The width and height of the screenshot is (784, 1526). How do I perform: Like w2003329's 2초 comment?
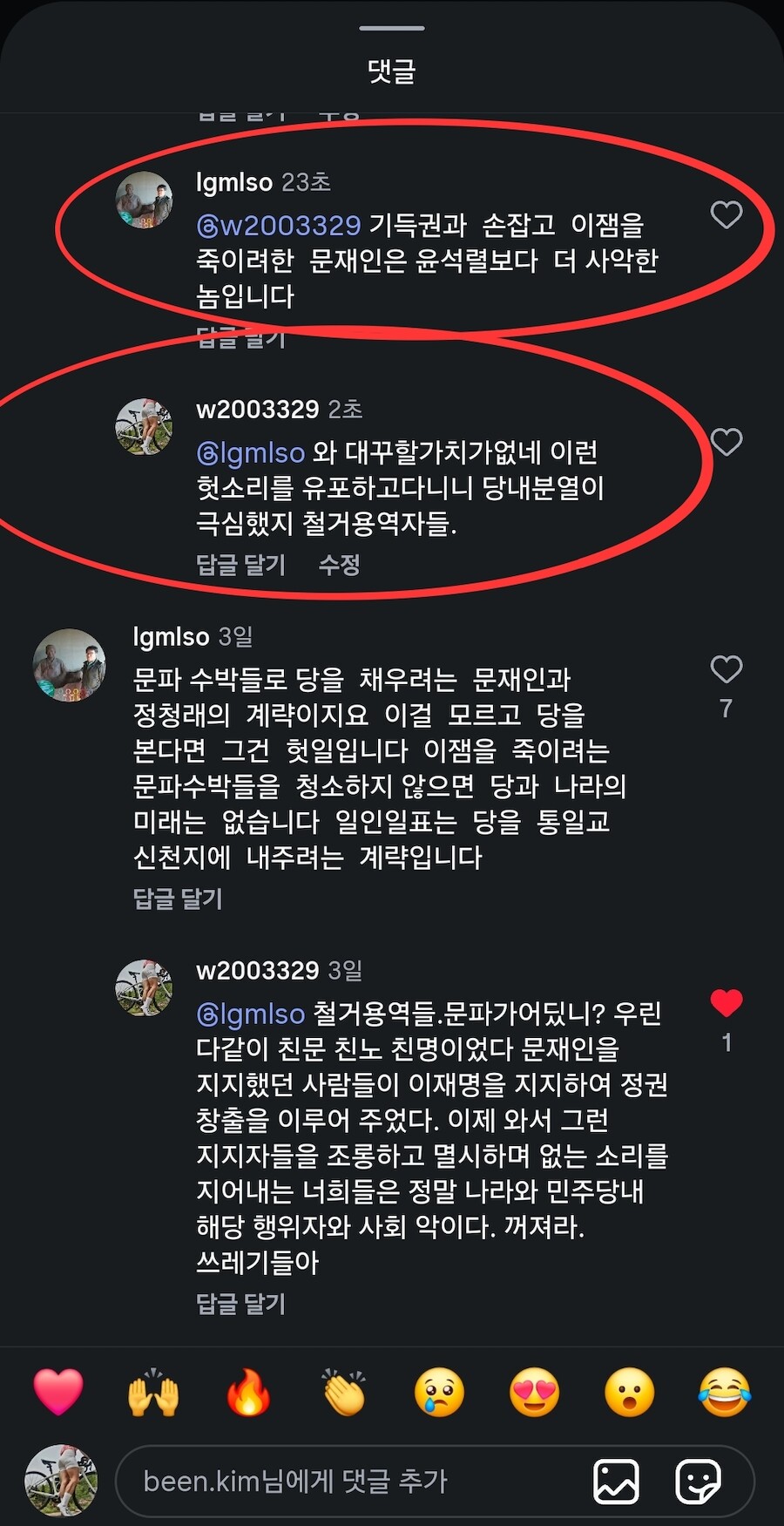(x=727, y=442)
